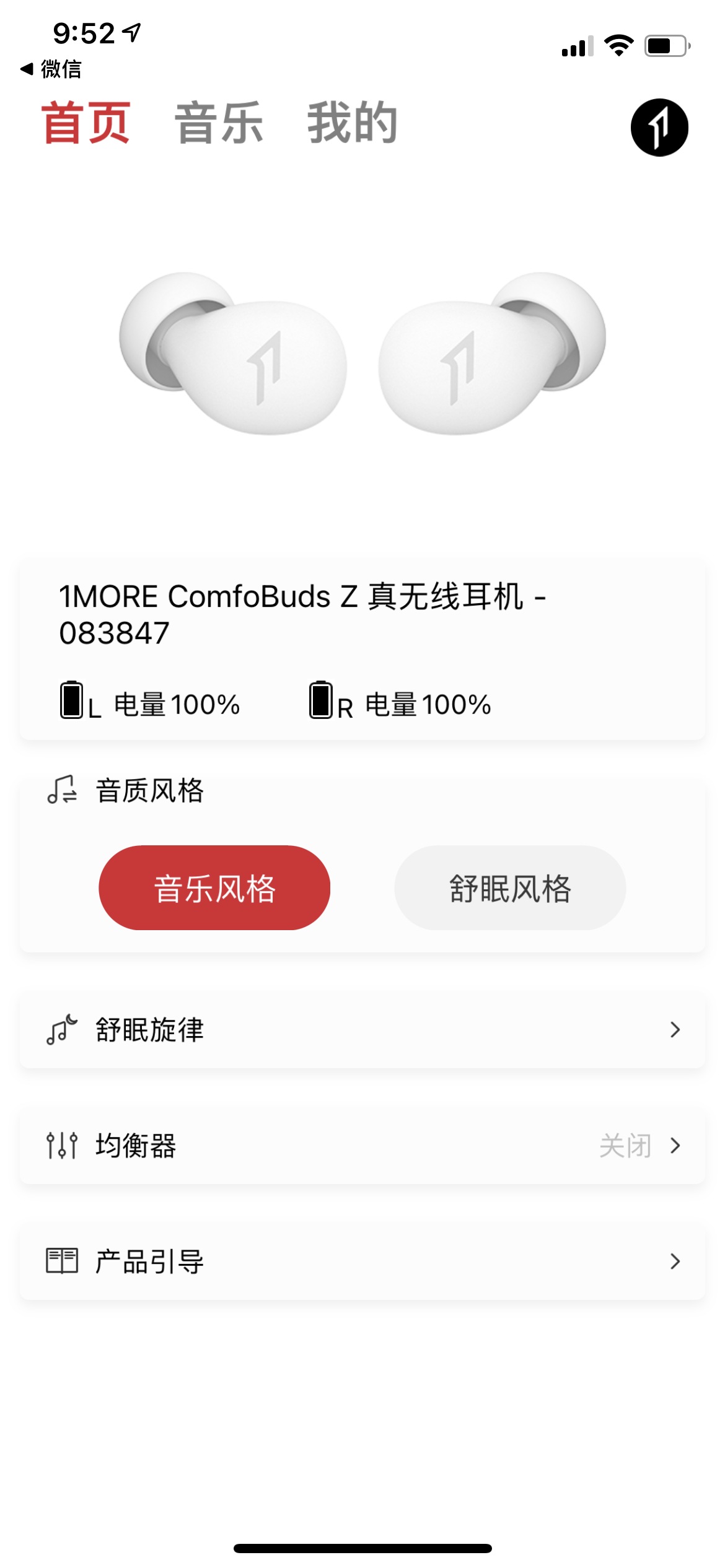Click the right earbud battery icon
This screenshot has width=725, height=1568.
coord(320,702)
